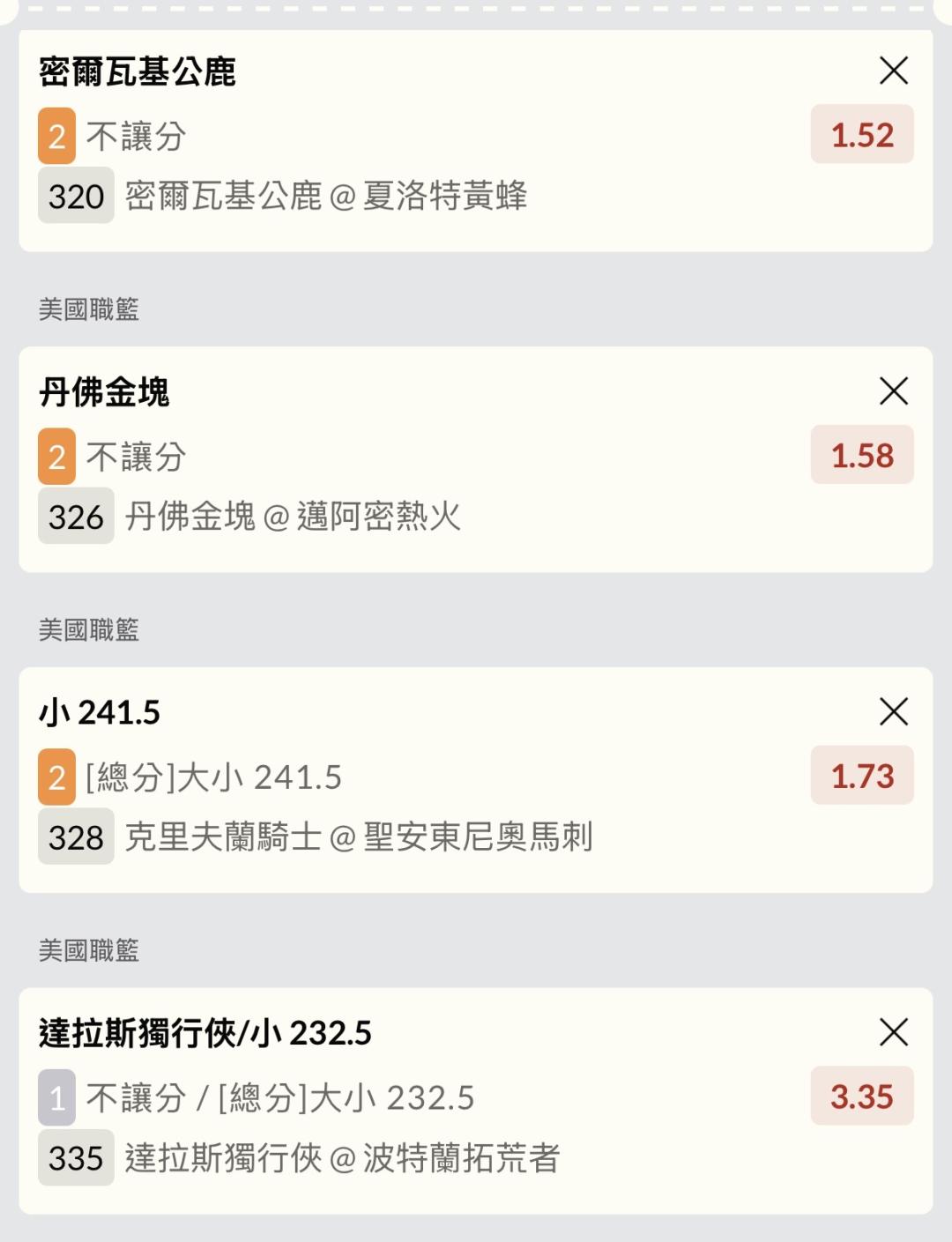Delete the 小 241.5 bet selection
Image resolution: width=952 pixels, height=1242 pixels.
coord(893,711)
